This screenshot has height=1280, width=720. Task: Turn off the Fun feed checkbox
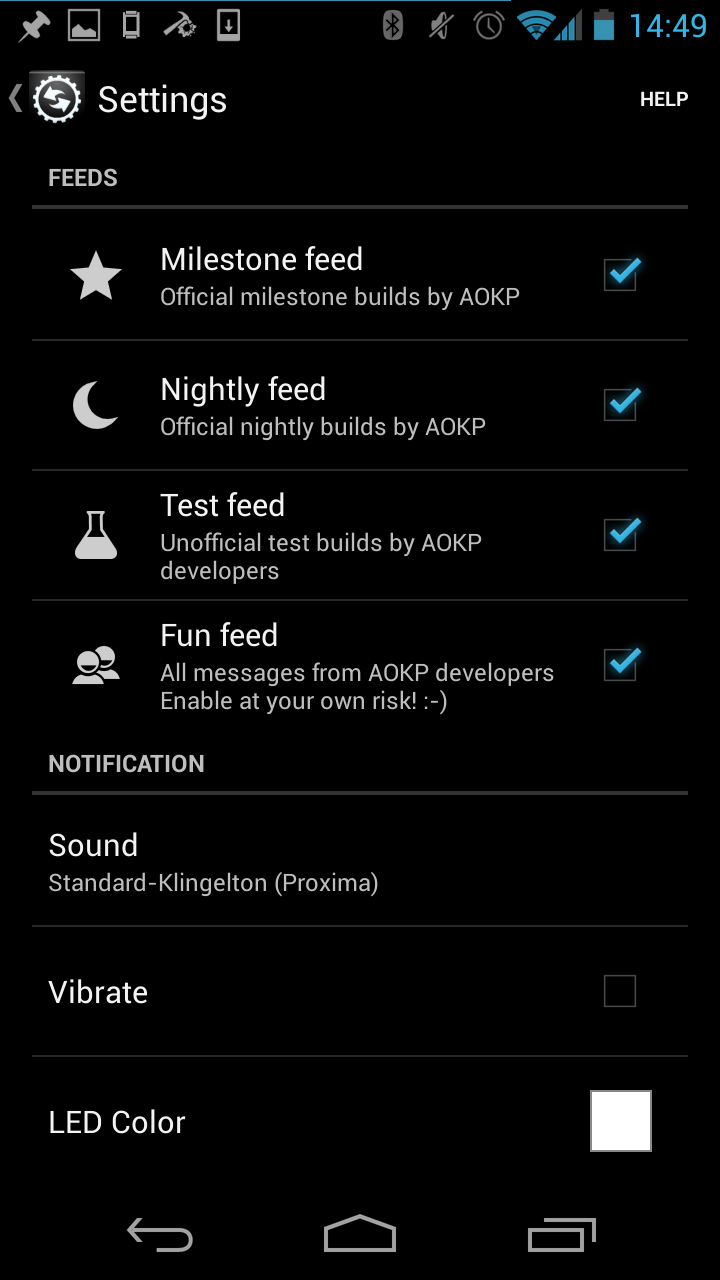[621, 664]
